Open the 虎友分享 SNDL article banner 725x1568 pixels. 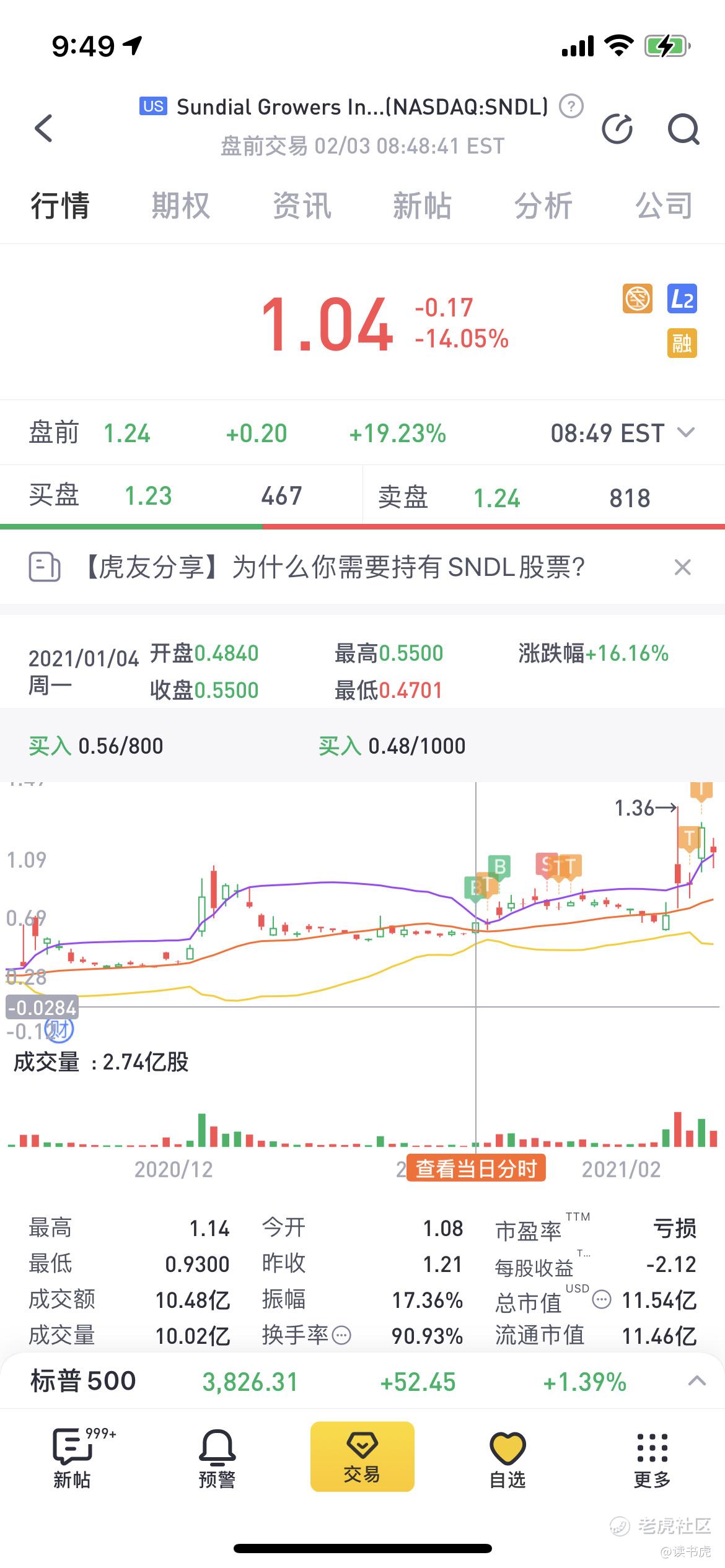coord(335,567)
